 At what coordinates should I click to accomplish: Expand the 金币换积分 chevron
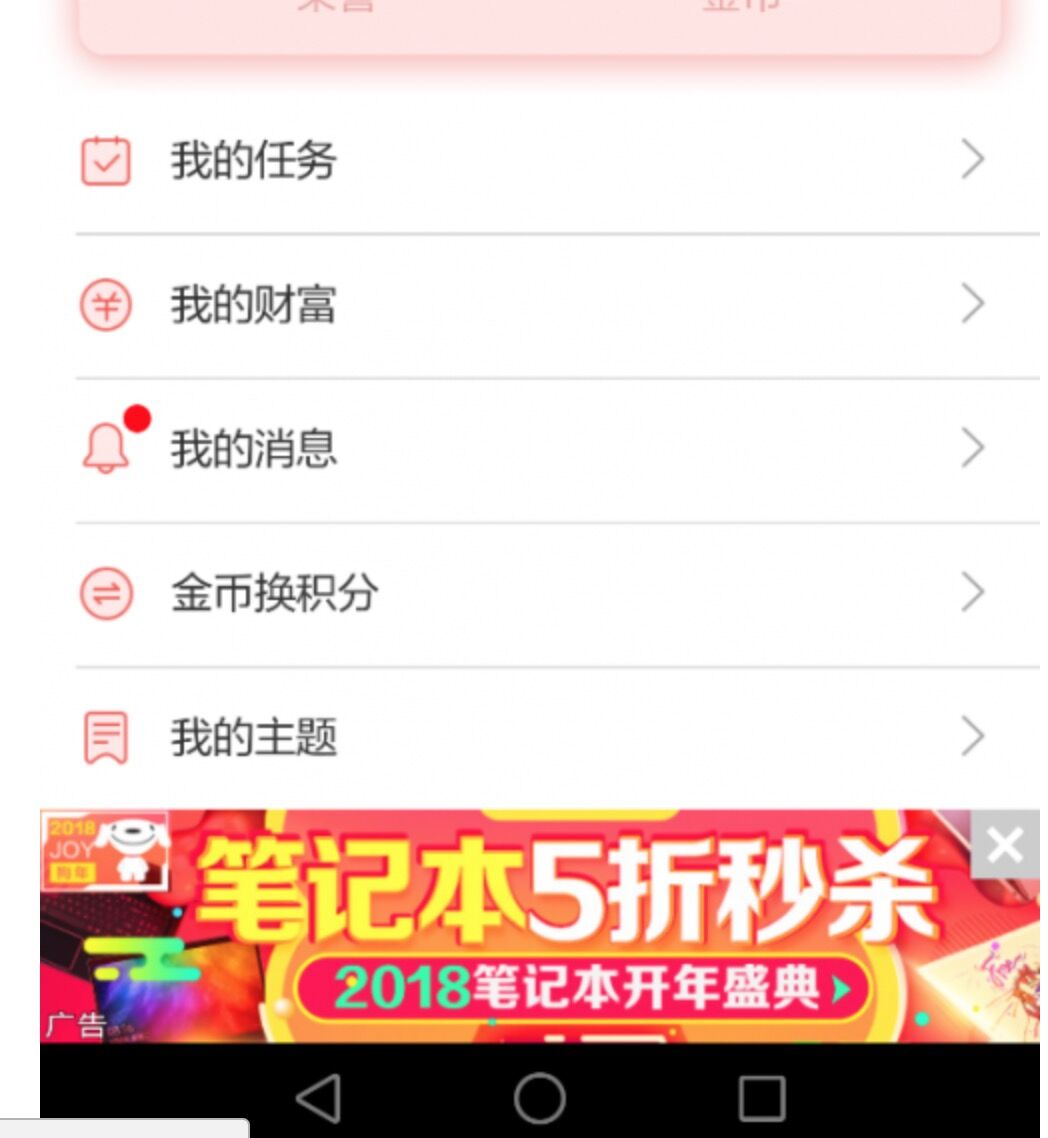(971, 592)
